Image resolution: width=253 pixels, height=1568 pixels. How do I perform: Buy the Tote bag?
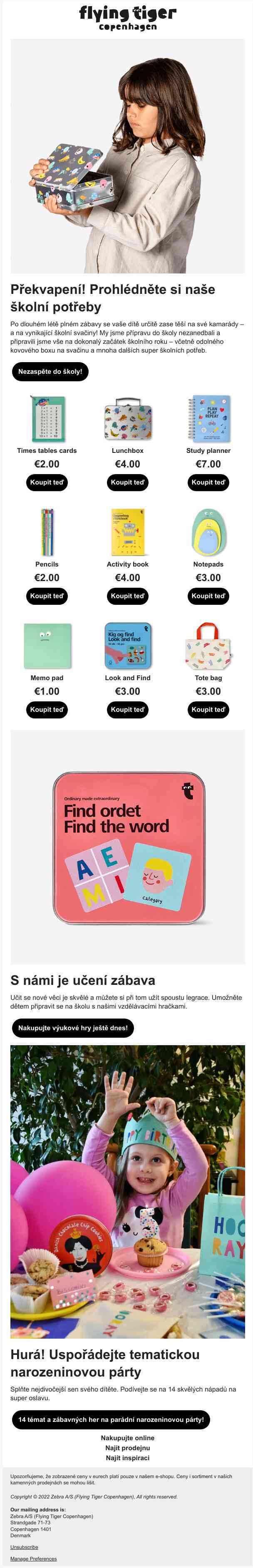[x=208, y=709]
